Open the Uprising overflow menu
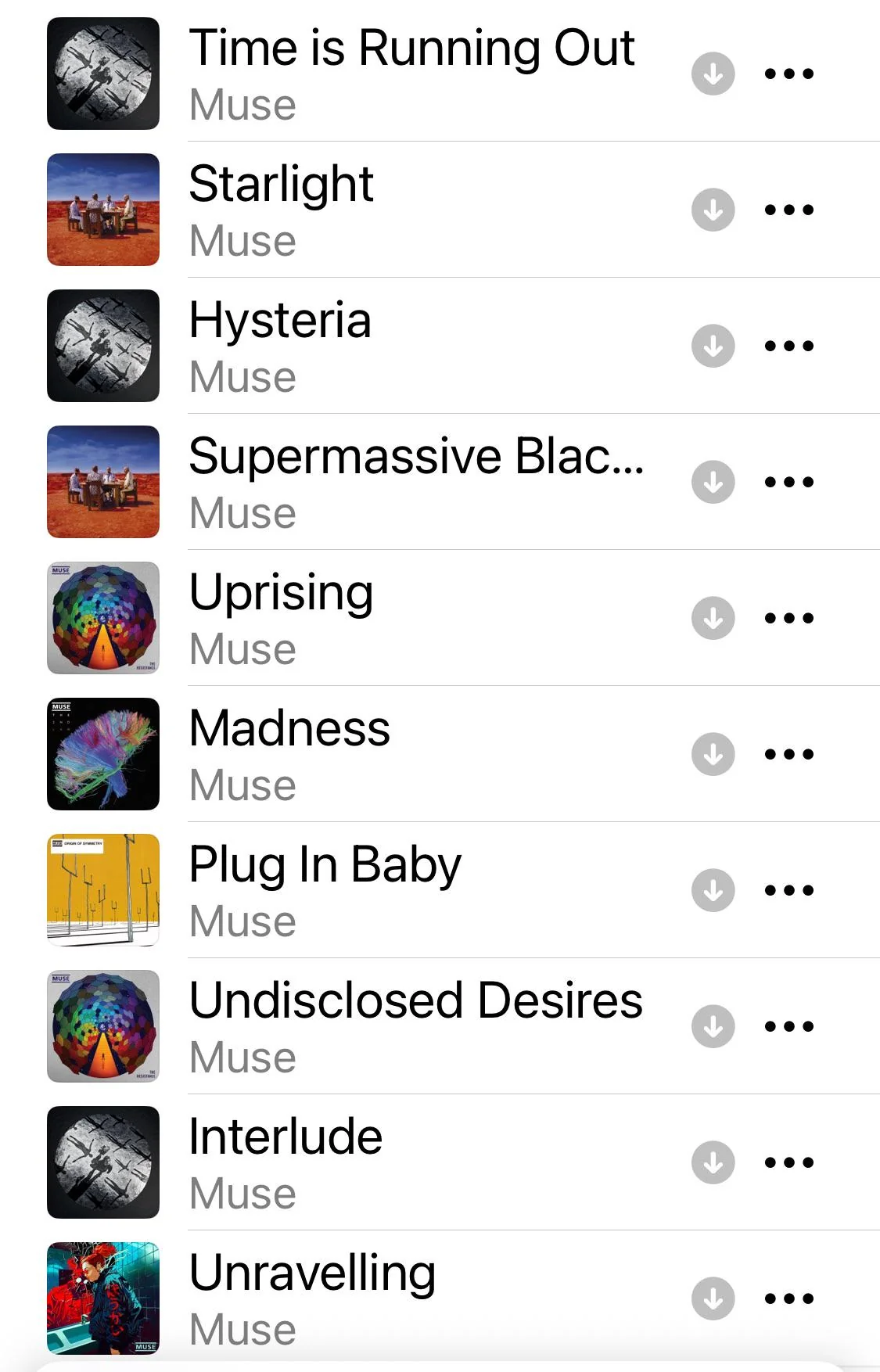This screenshot has height=1372, width=880. tap(788, 618)
